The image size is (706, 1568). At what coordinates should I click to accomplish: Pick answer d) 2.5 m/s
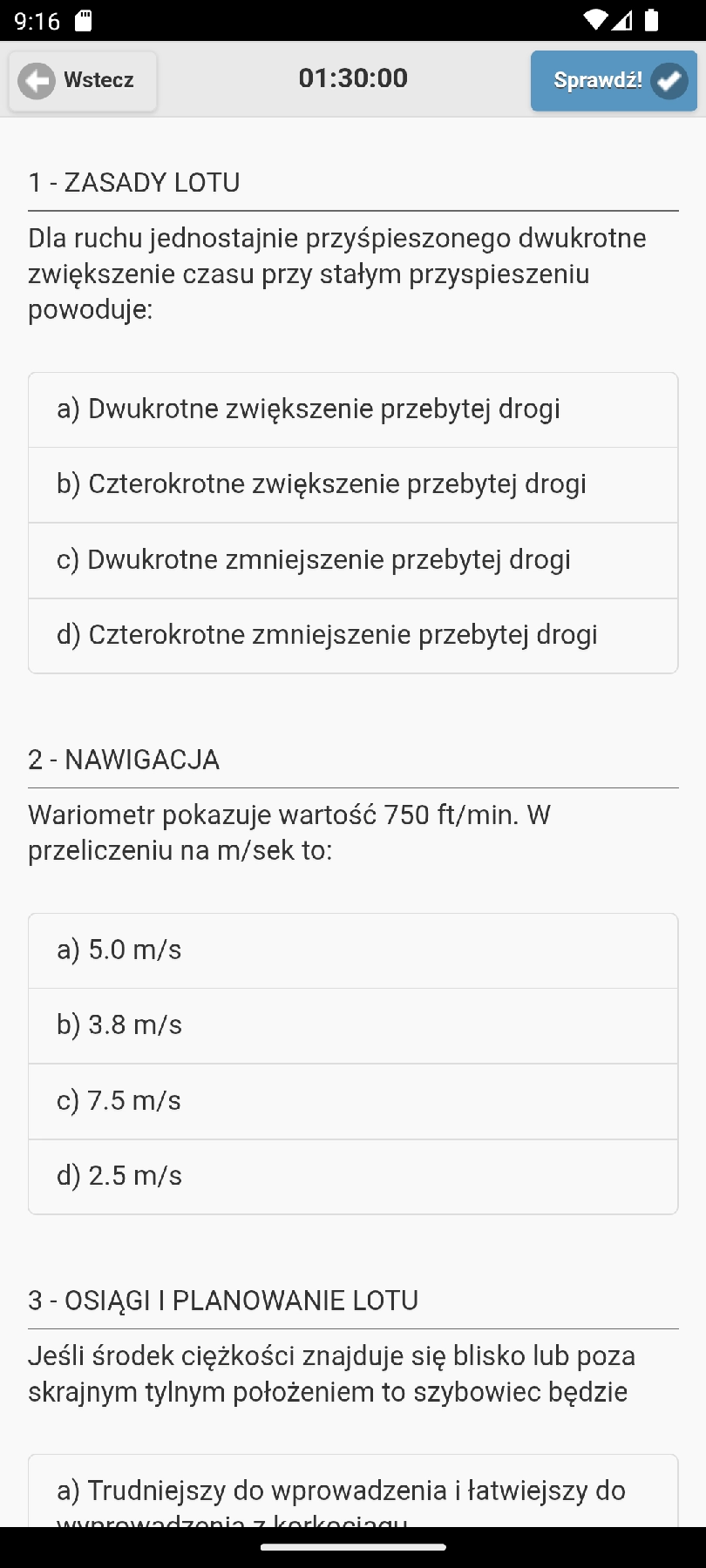tap(353, 1176)
